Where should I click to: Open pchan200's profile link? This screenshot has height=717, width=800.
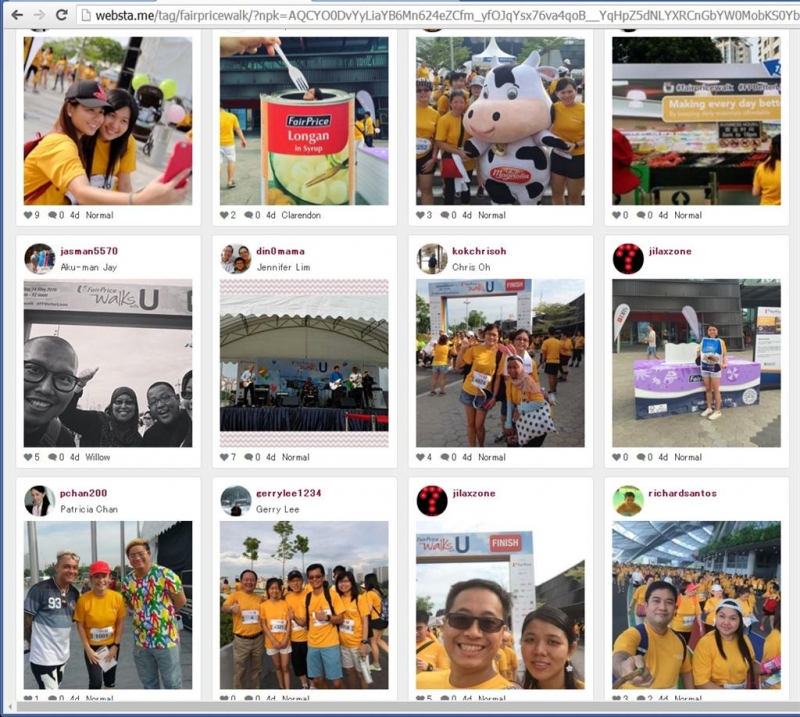pyautogui.click(x=83, y=493)
